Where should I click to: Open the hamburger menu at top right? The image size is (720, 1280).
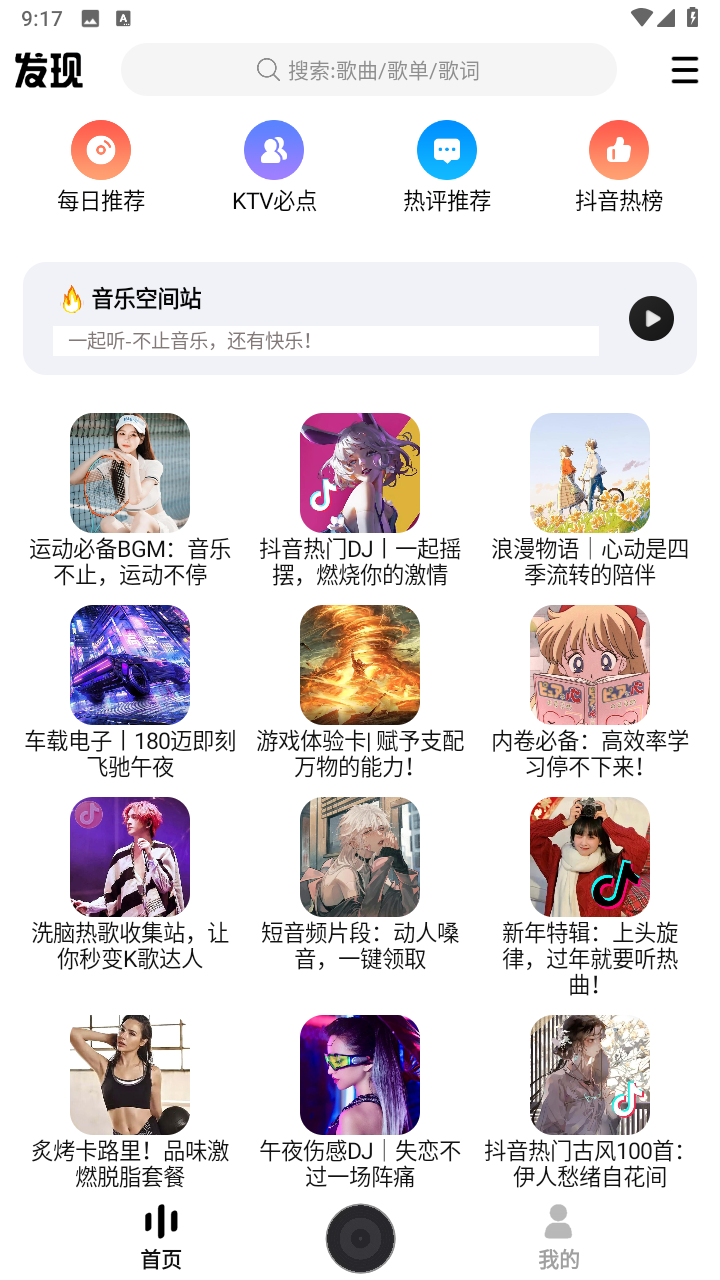pyautogui.click(x=684, y=70)
